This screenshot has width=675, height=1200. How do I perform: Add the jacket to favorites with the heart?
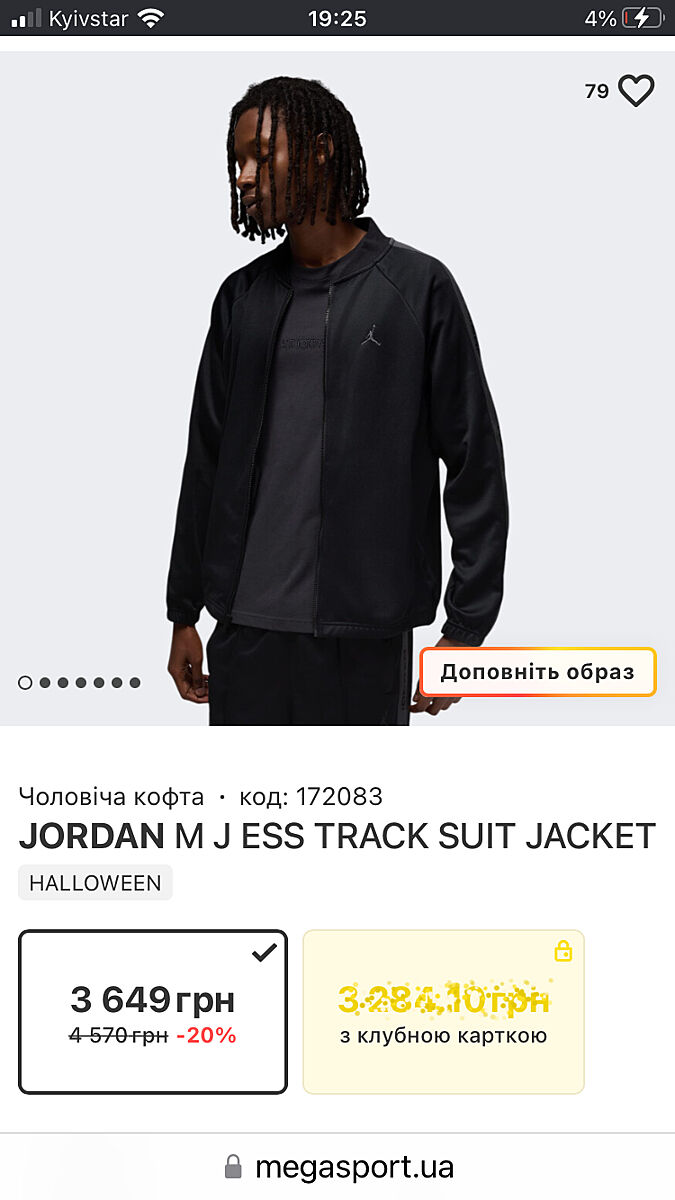635,91
